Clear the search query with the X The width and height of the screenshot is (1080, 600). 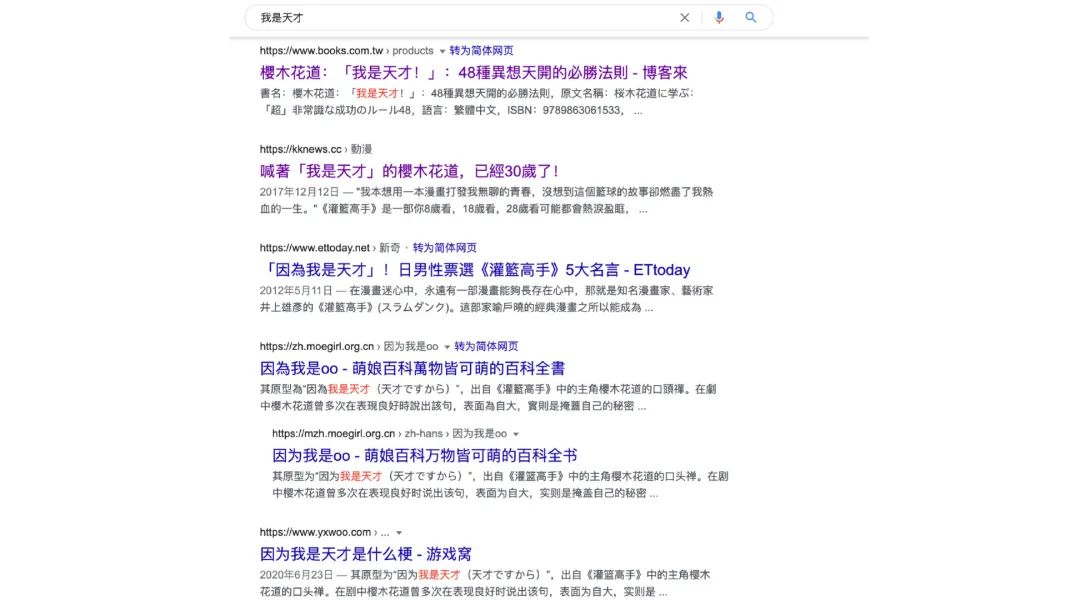click(685, 18)
